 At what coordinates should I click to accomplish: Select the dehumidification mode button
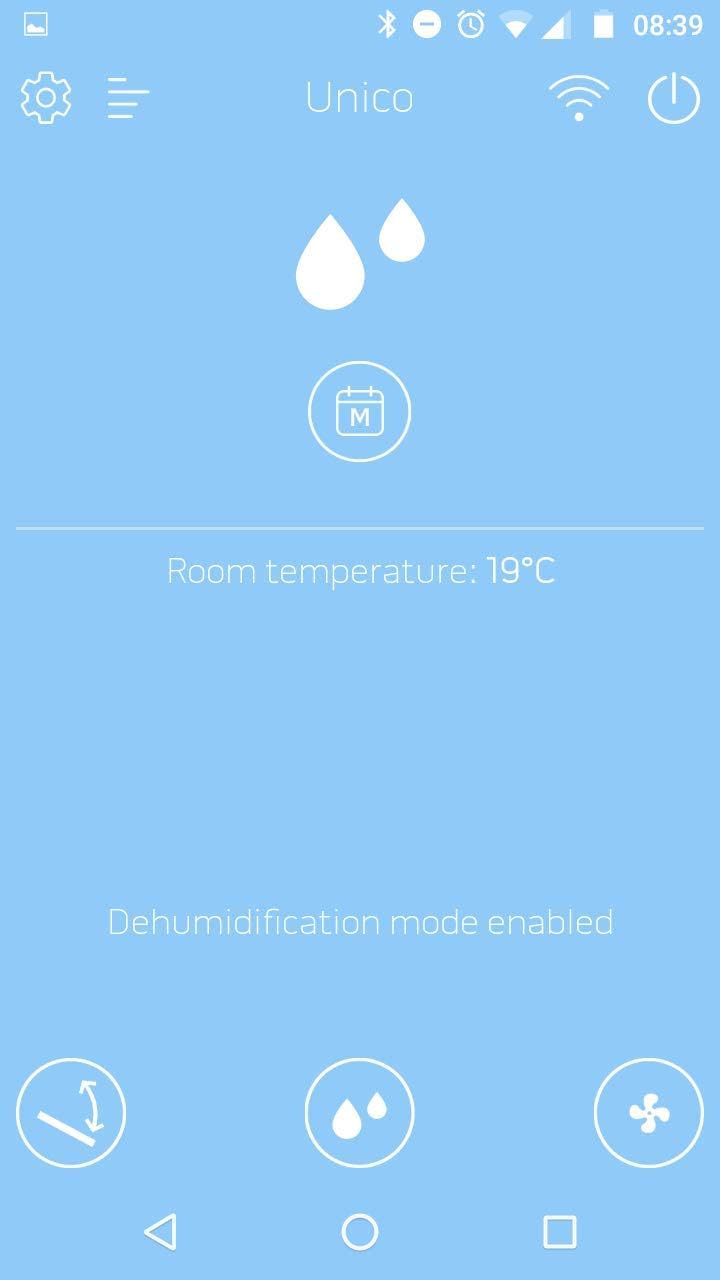pos(360,1113)
